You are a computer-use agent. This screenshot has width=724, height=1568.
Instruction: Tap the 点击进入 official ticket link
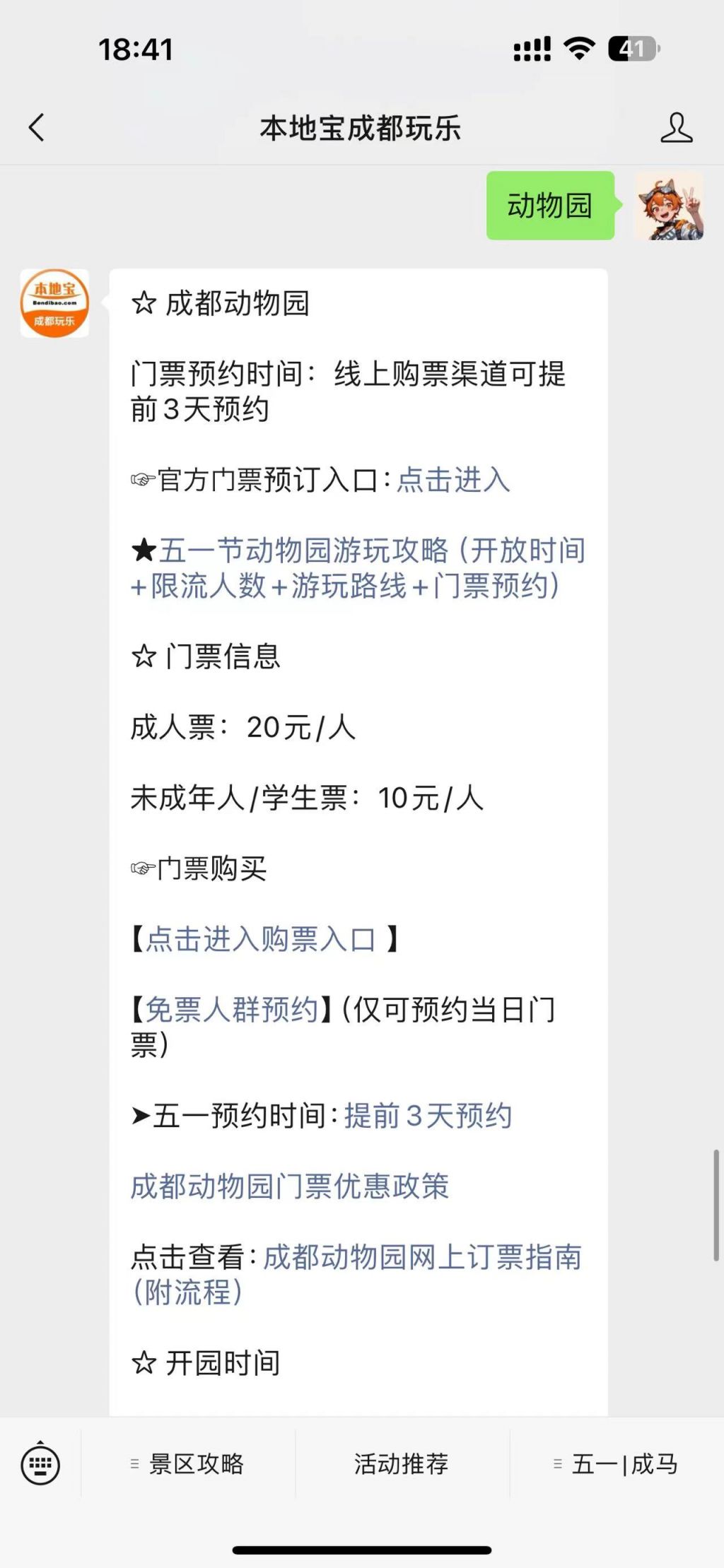coord(453,480)
